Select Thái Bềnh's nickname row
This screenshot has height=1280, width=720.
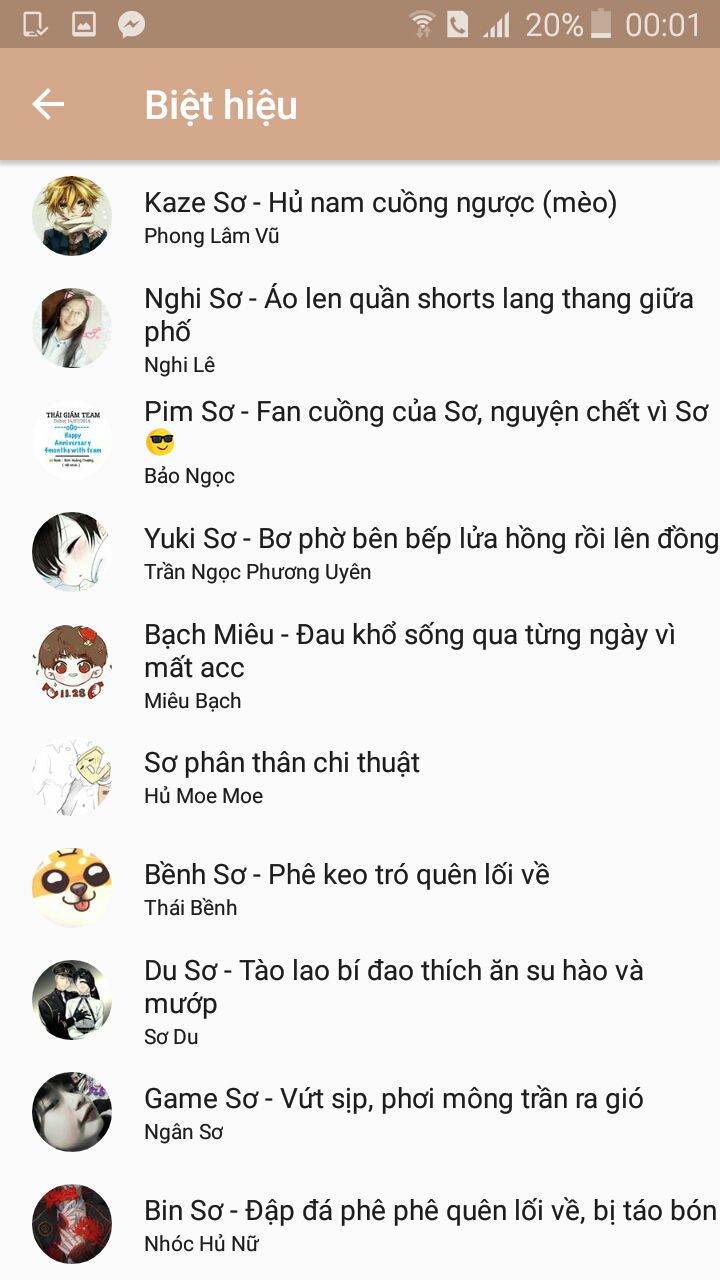(x=380, y=890)
